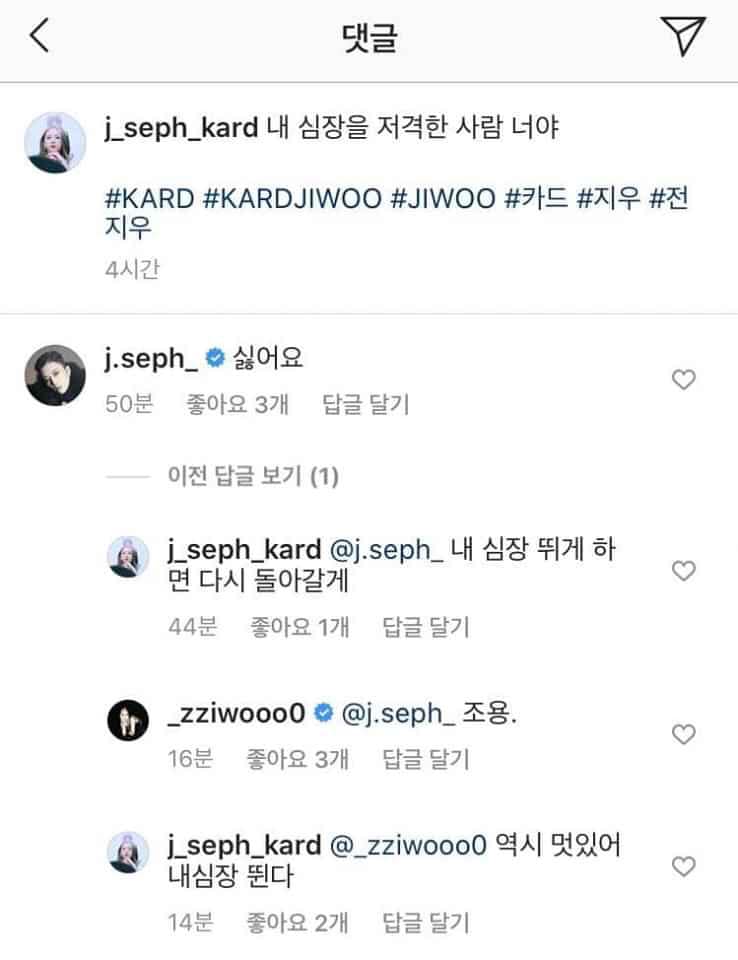This screenshot has width=738, height=960.
Task: Open the #JIWOO hashtag
Action: pyautogui.click(x=443, y=198)
